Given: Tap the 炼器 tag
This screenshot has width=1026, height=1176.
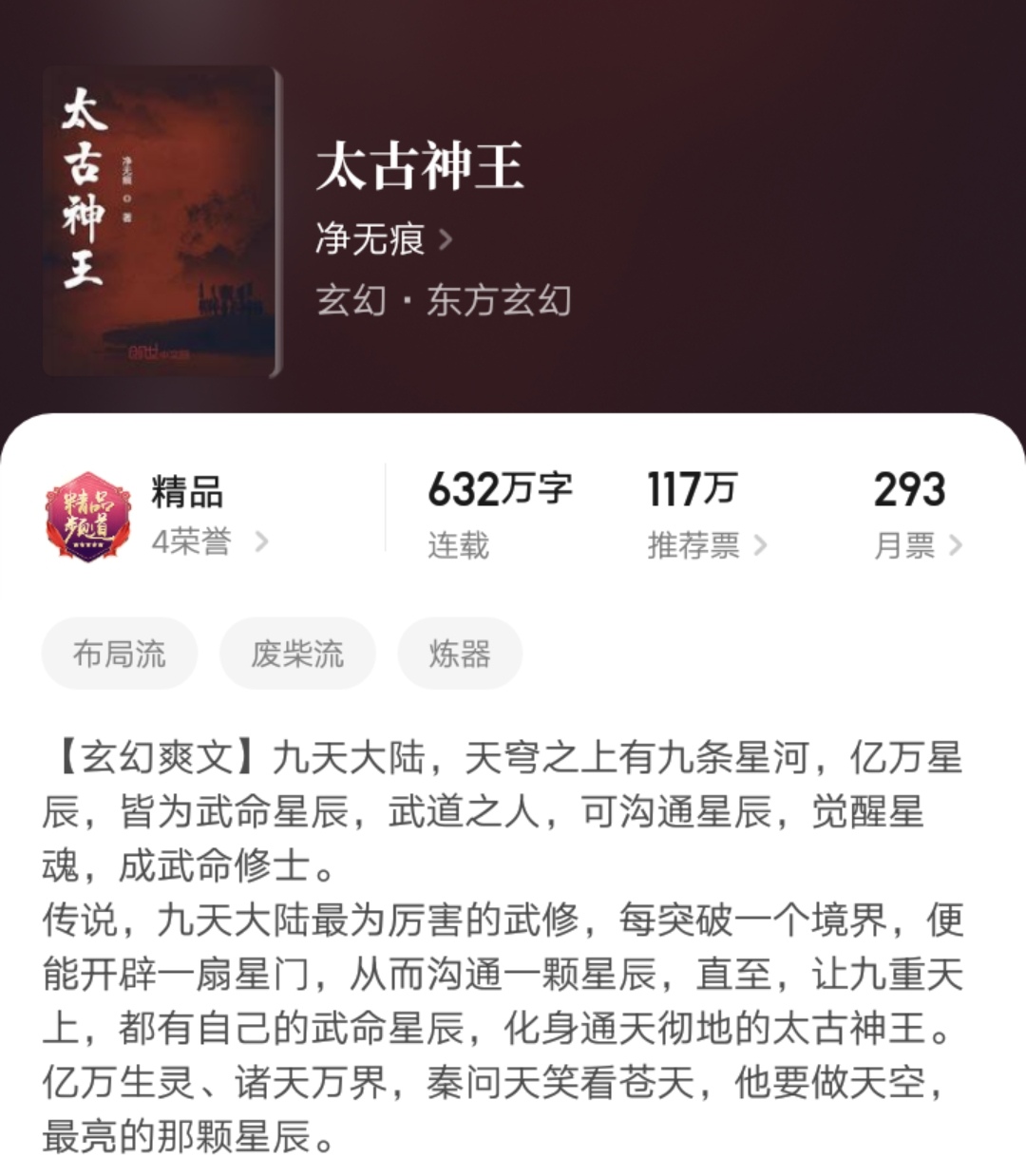Looking at the screenshot, I should tap(460, 653).
